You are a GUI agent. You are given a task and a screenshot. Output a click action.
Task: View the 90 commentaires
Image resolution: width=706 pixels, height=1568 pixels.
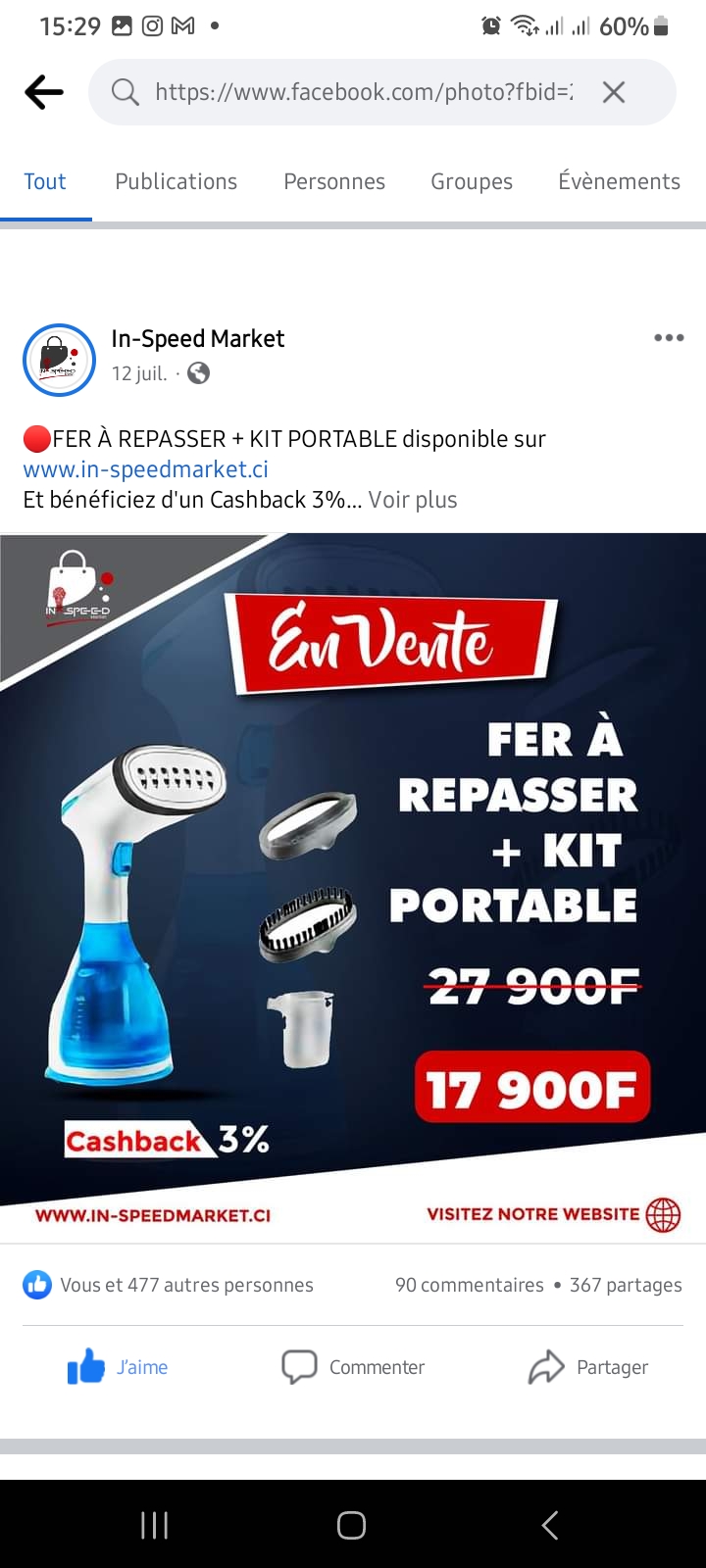pyautogui.click(x=470, y=1285)
